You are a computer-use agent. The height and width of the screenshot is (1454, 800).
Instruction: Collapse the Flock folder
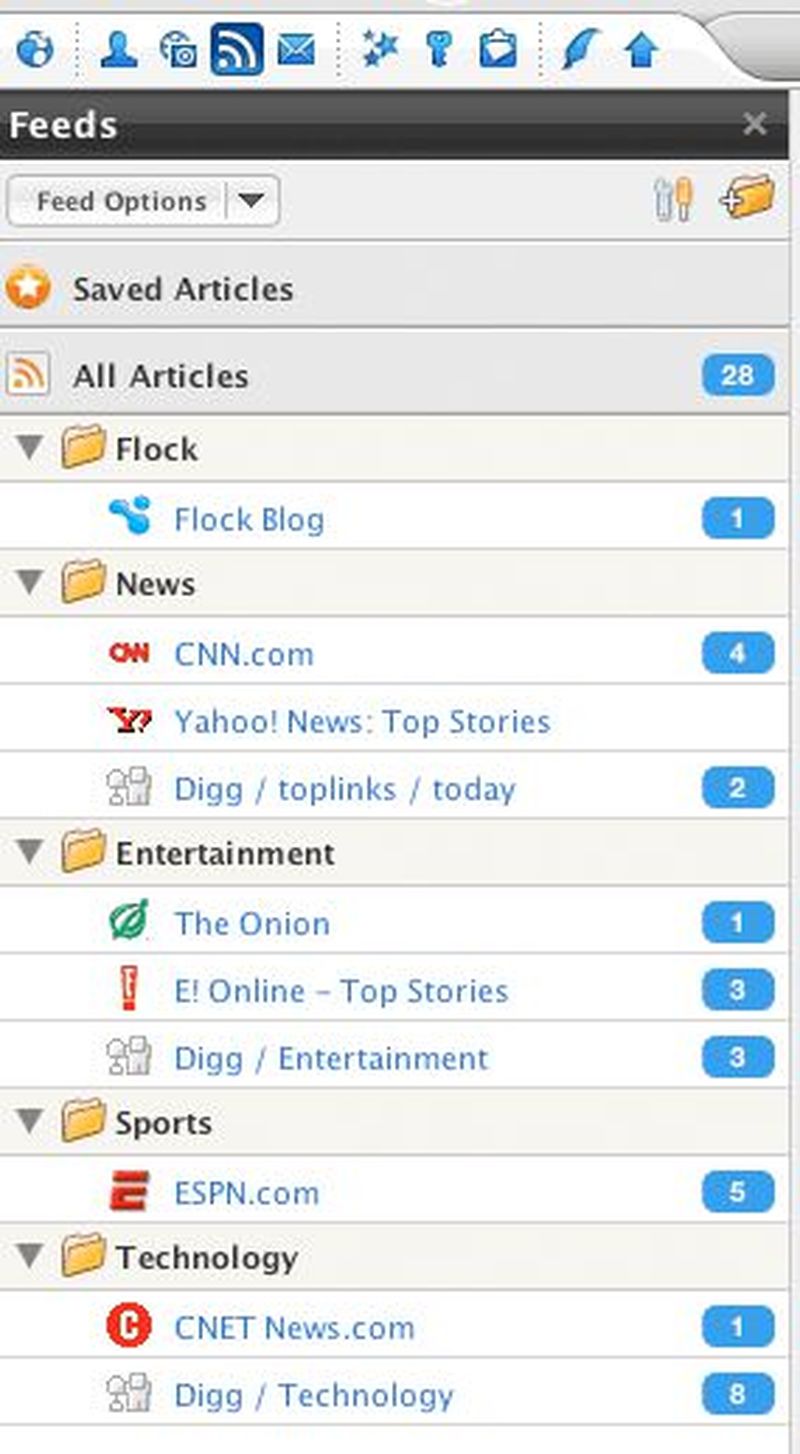[x=30, y=448]
